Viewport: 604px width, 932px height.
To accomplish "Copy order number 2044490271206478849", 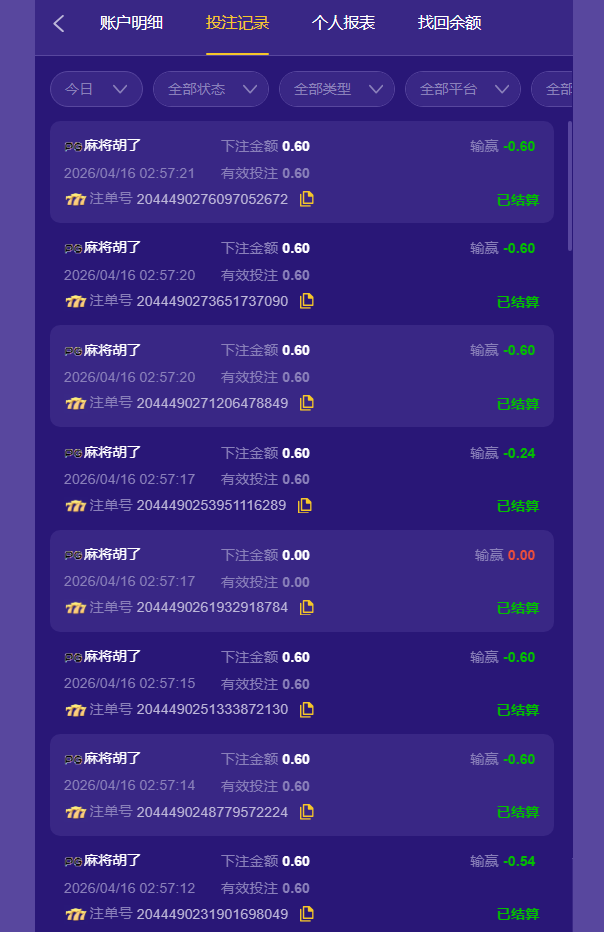I will (x=307, y=403).
